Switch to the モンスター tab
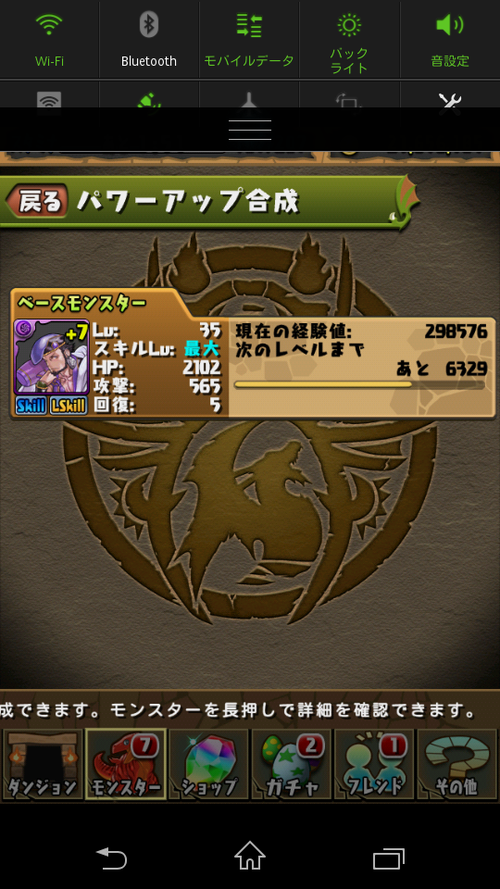500x889 pixels. [125, 764]
